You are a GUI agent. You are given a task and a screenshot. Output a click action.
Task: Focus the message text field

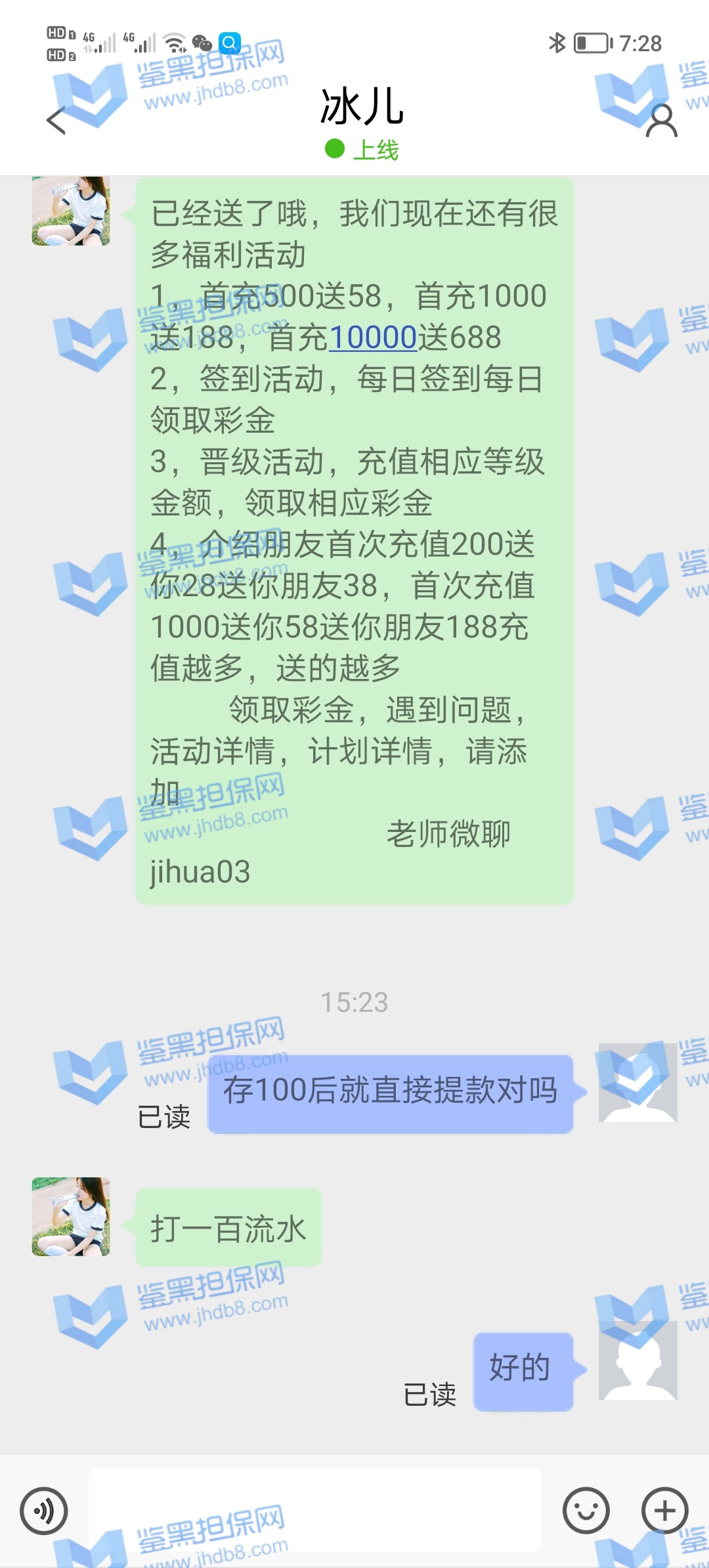(x=315, y=1510)
